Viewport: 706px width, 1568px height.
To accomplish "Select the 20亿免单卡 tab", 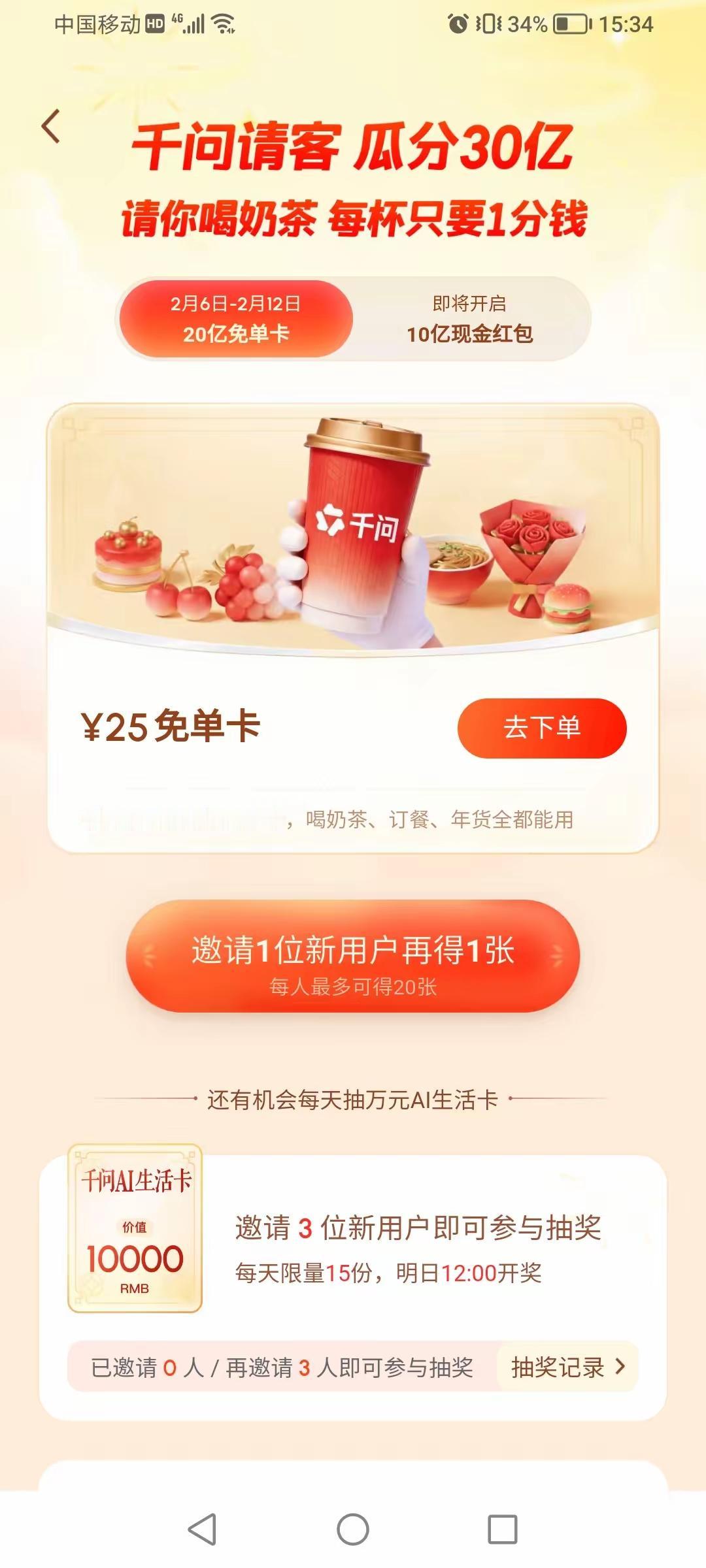I will tap(234, 317).
